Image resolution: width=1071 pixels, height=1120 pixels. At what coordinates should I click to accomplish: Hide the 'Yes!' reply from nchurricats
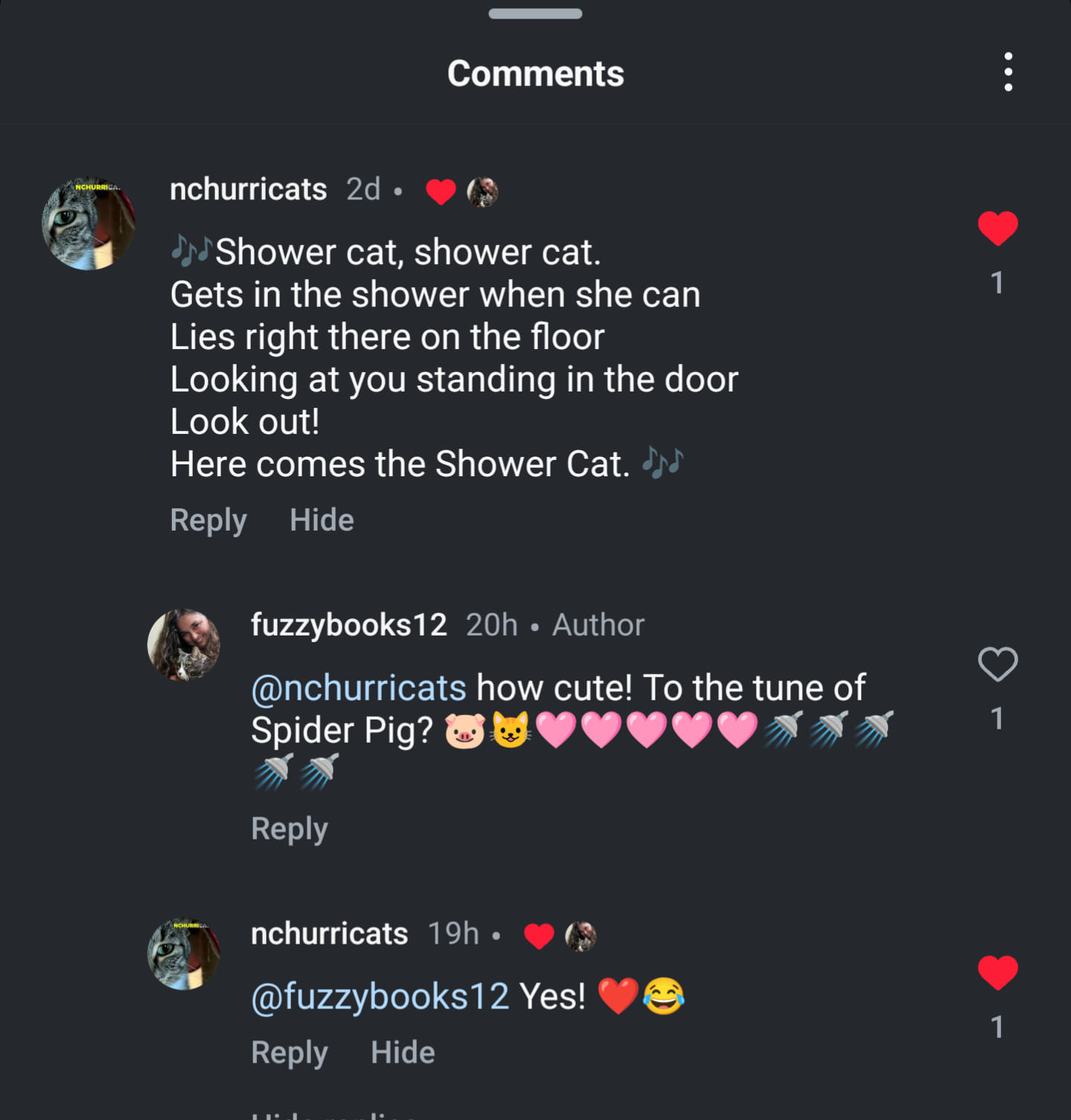pyautogui.click(x=403, y=1052)
